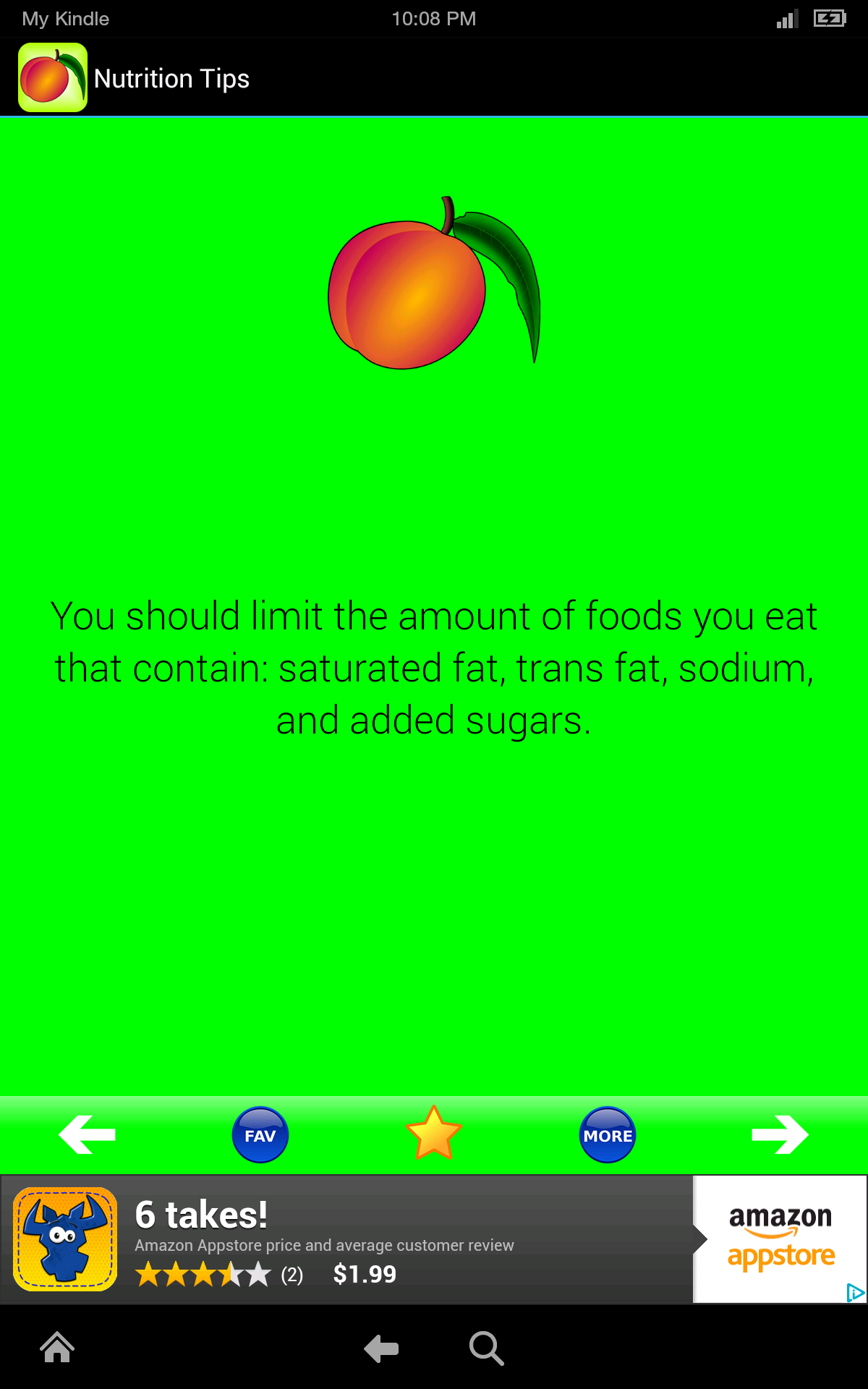868x1389 pixels.
Task: Click the peach app icon in title bar
Action: (51, 76)
